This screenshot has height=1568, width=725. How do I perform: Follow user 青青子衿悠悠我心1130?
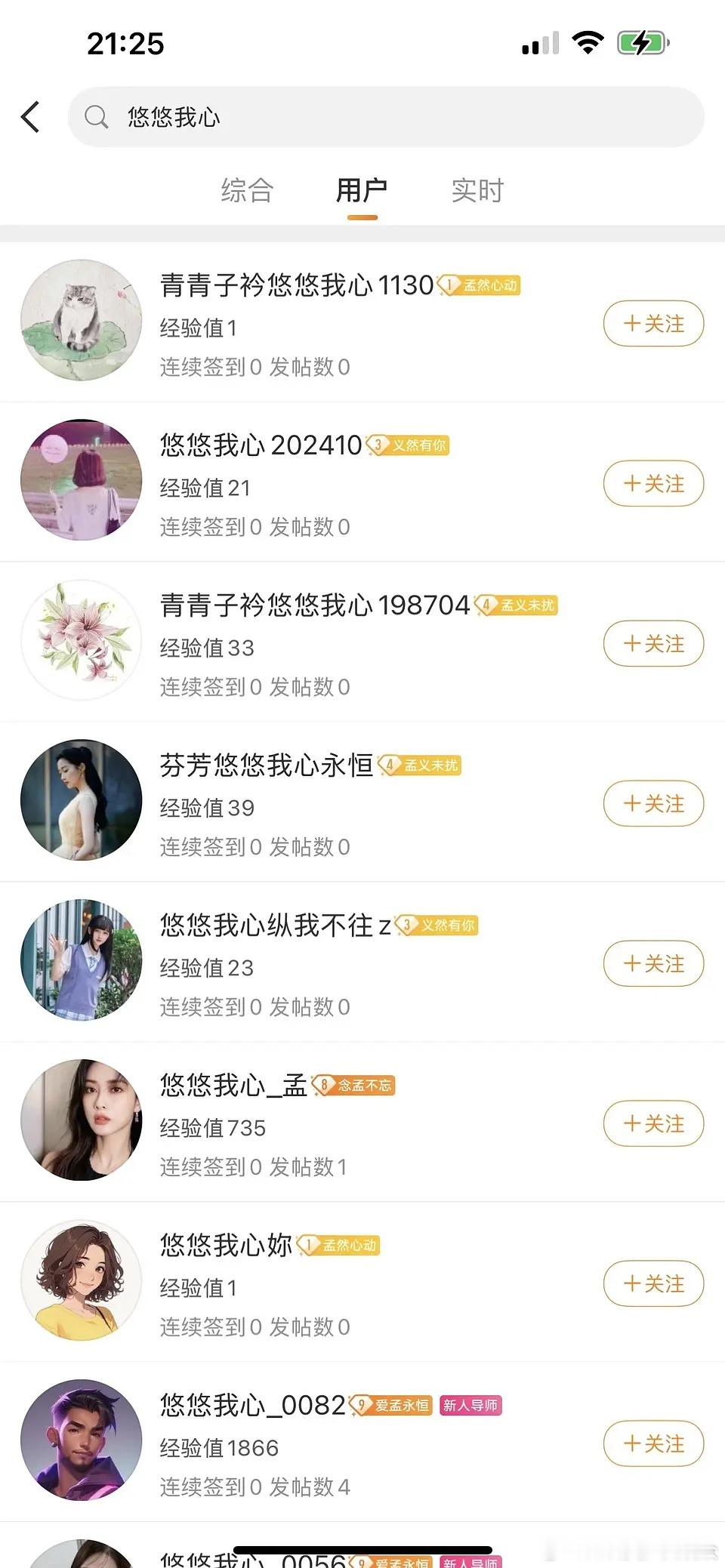[653, 324]
